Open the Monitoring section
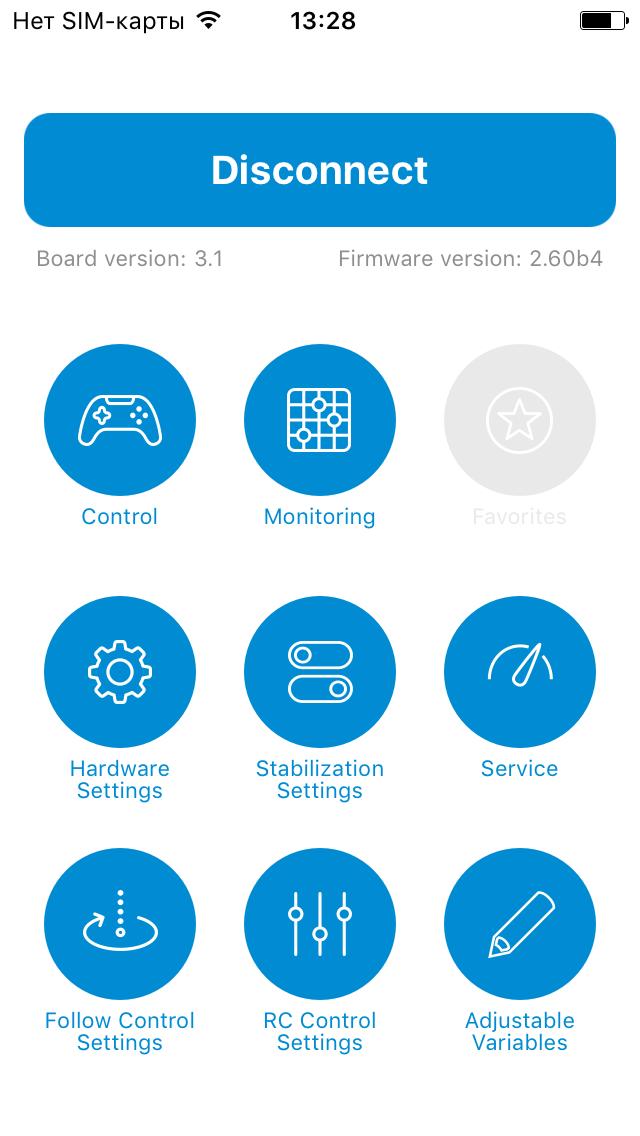640x1136 pixels. point(320,420)
